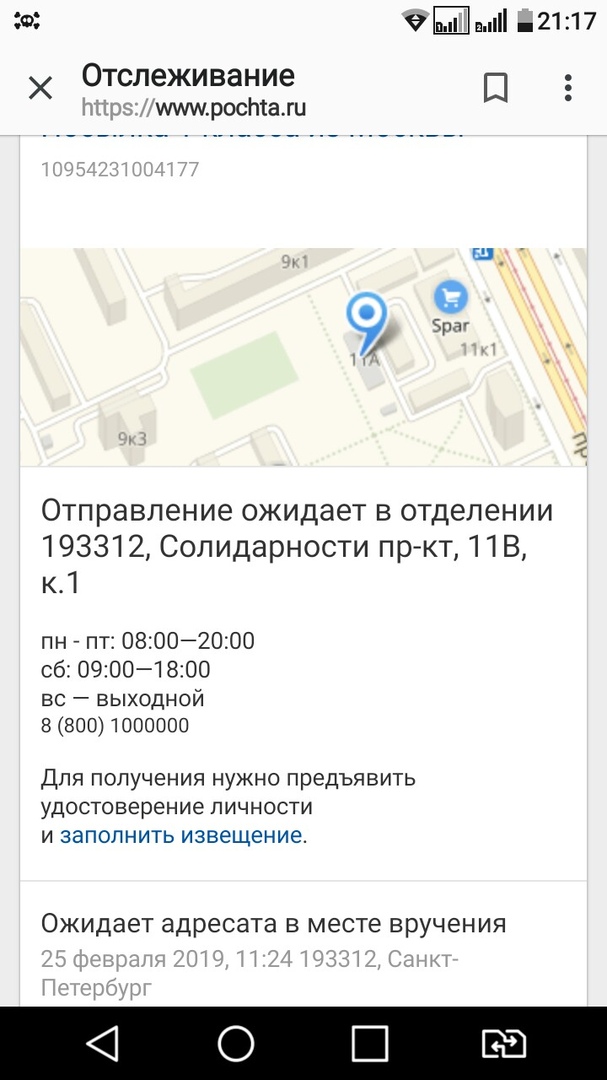Open the post office location map
Viewport: 607px width, 1080px height.
pyautogui.click(x=303, y=357)
